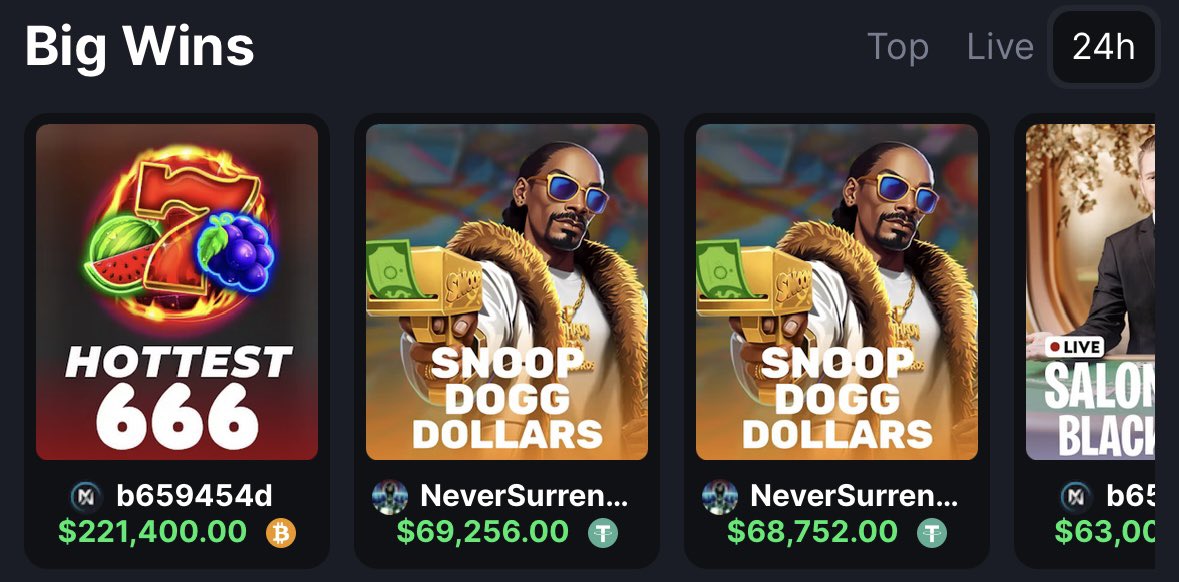Select the 24h tab
The image size is (1179, 582).
pyautogui.click(x=1103, y=47)
